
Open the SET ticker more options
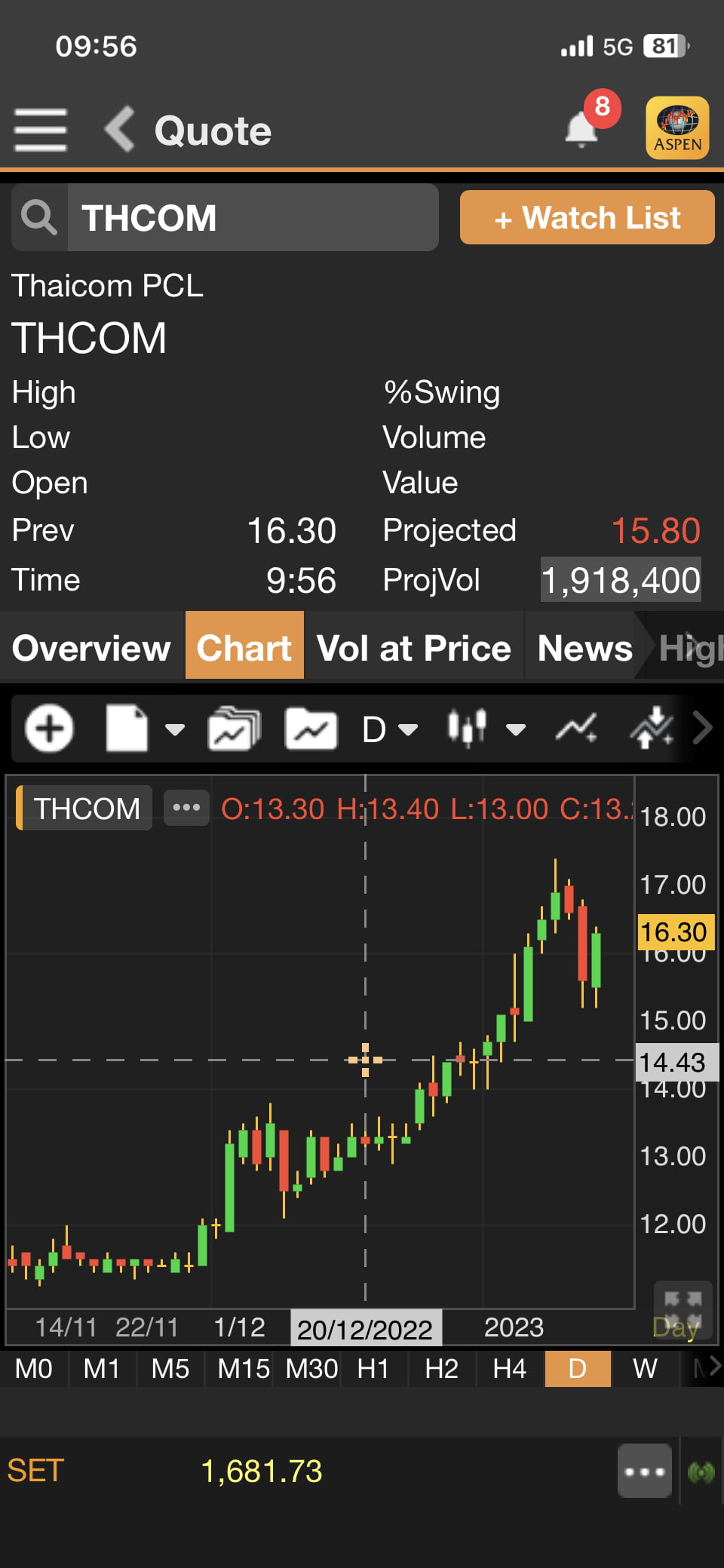pyautogui.click(x=645, y=1471)
